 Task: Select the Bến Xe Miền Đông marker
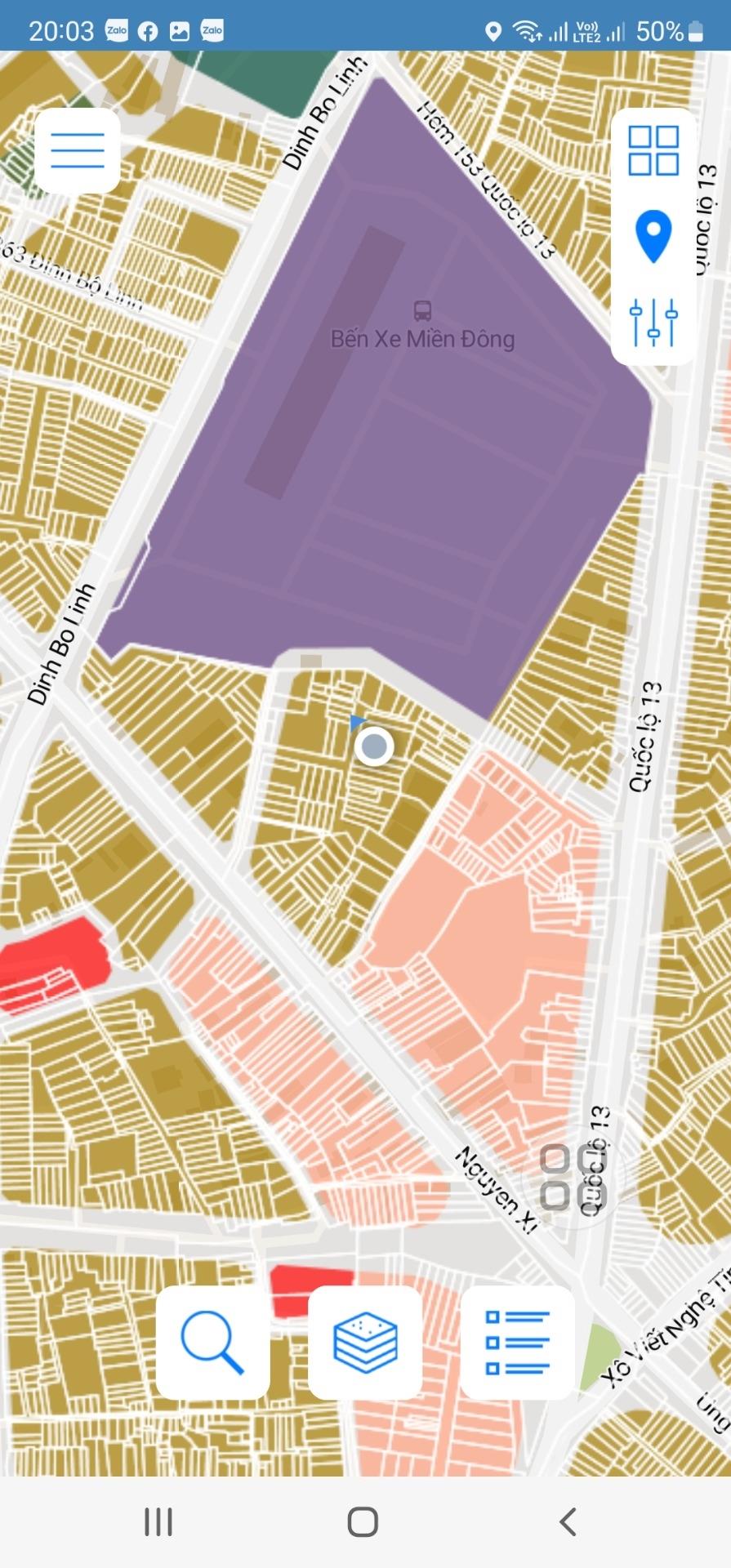(x=422, y=311)
